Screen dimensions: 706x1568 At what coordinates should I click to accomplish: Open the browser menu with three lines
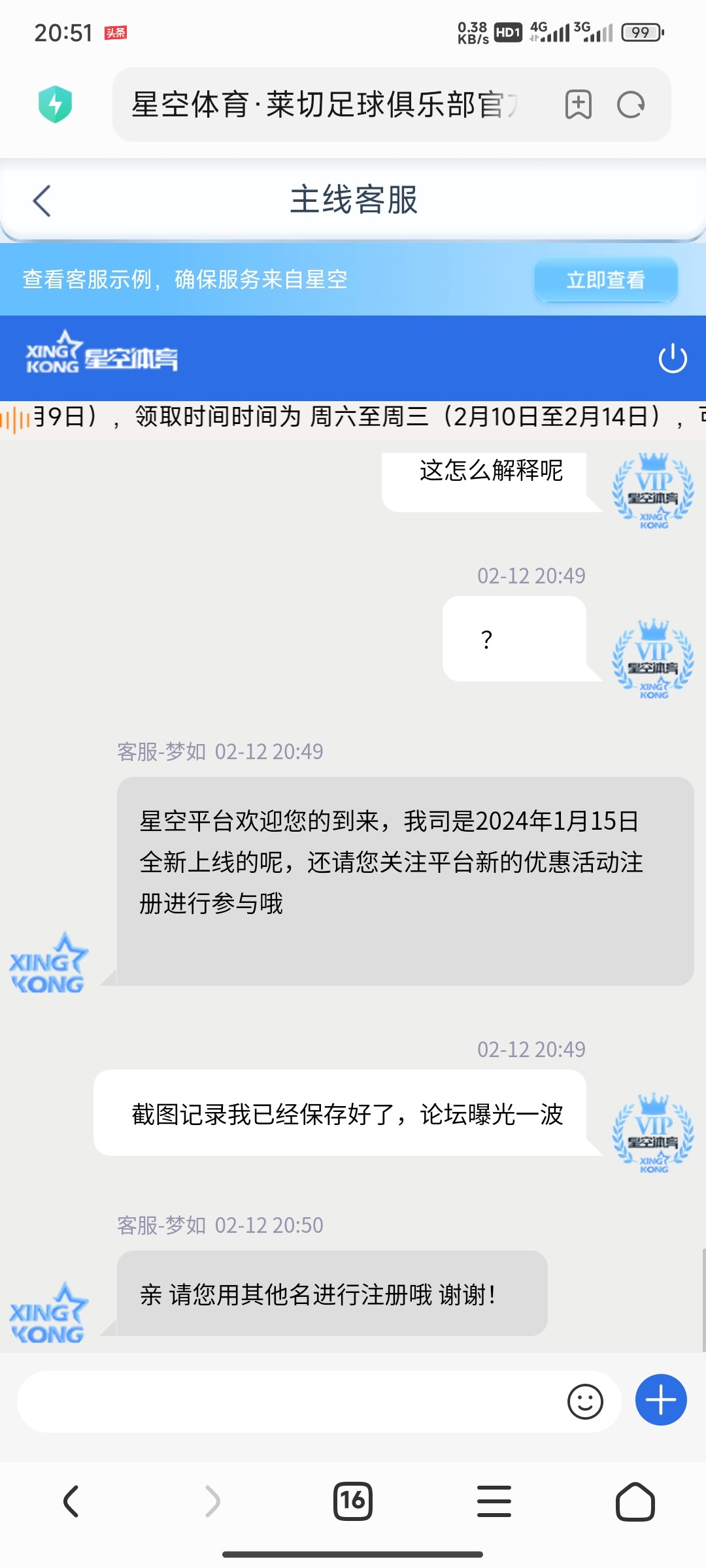coord(494,1501)
